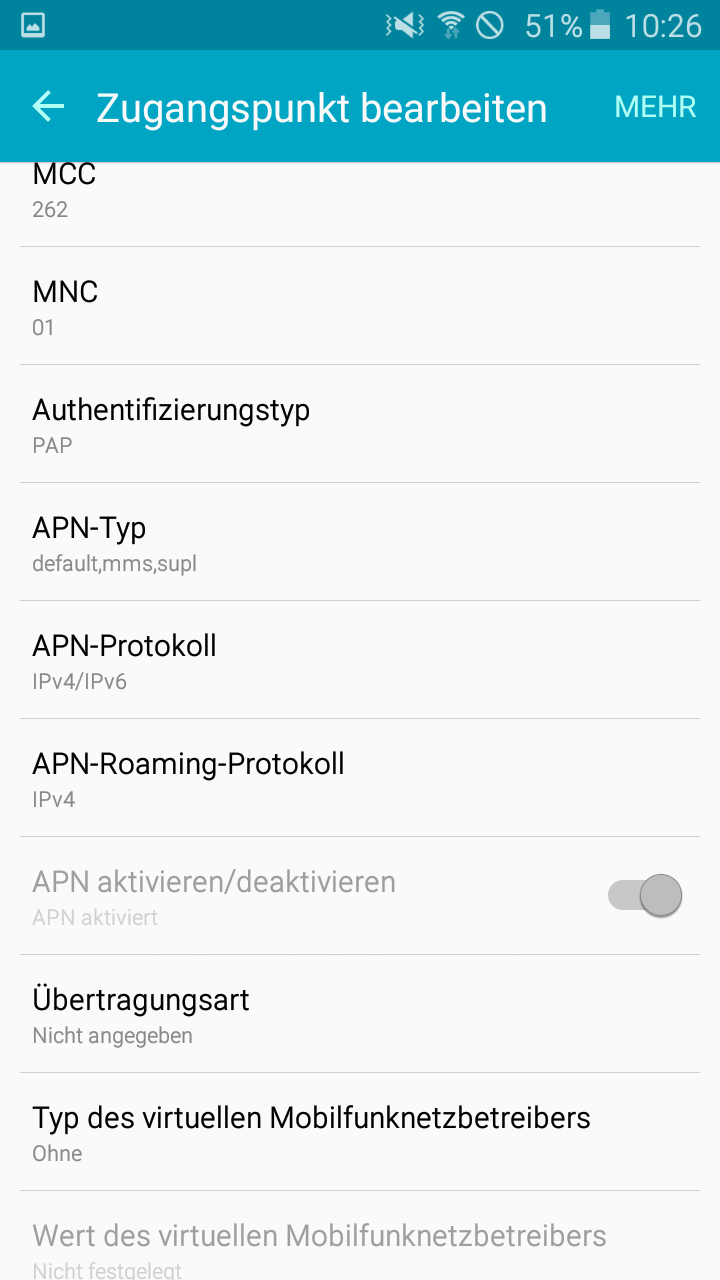This screenshot has height=1280, width=720.
Task: Change the APN-Typ setting
Action: click(360, 543)
